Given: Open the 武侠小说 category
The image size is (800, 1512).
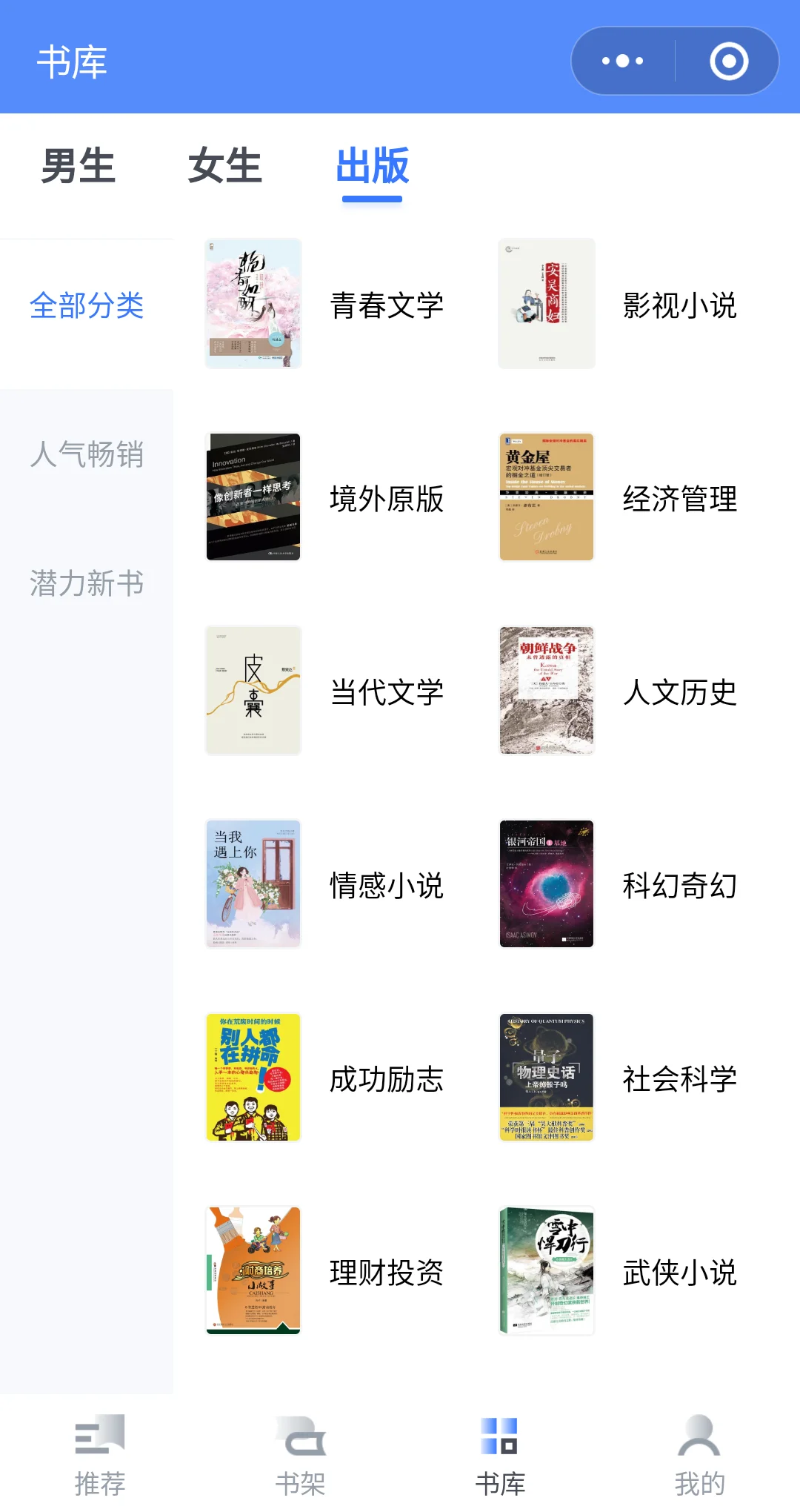Looking at the screenshot, I should click(679, 1273).
